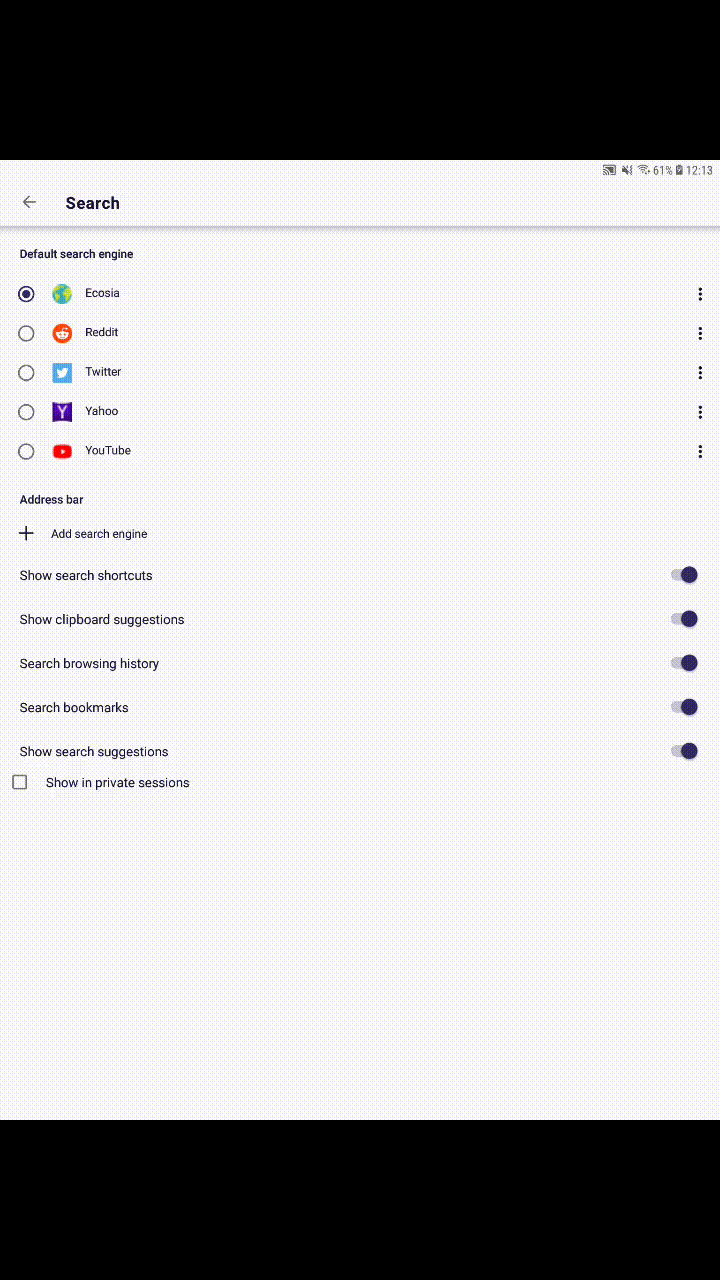Open overflow menu for Ecosia

tap(700, 294)
